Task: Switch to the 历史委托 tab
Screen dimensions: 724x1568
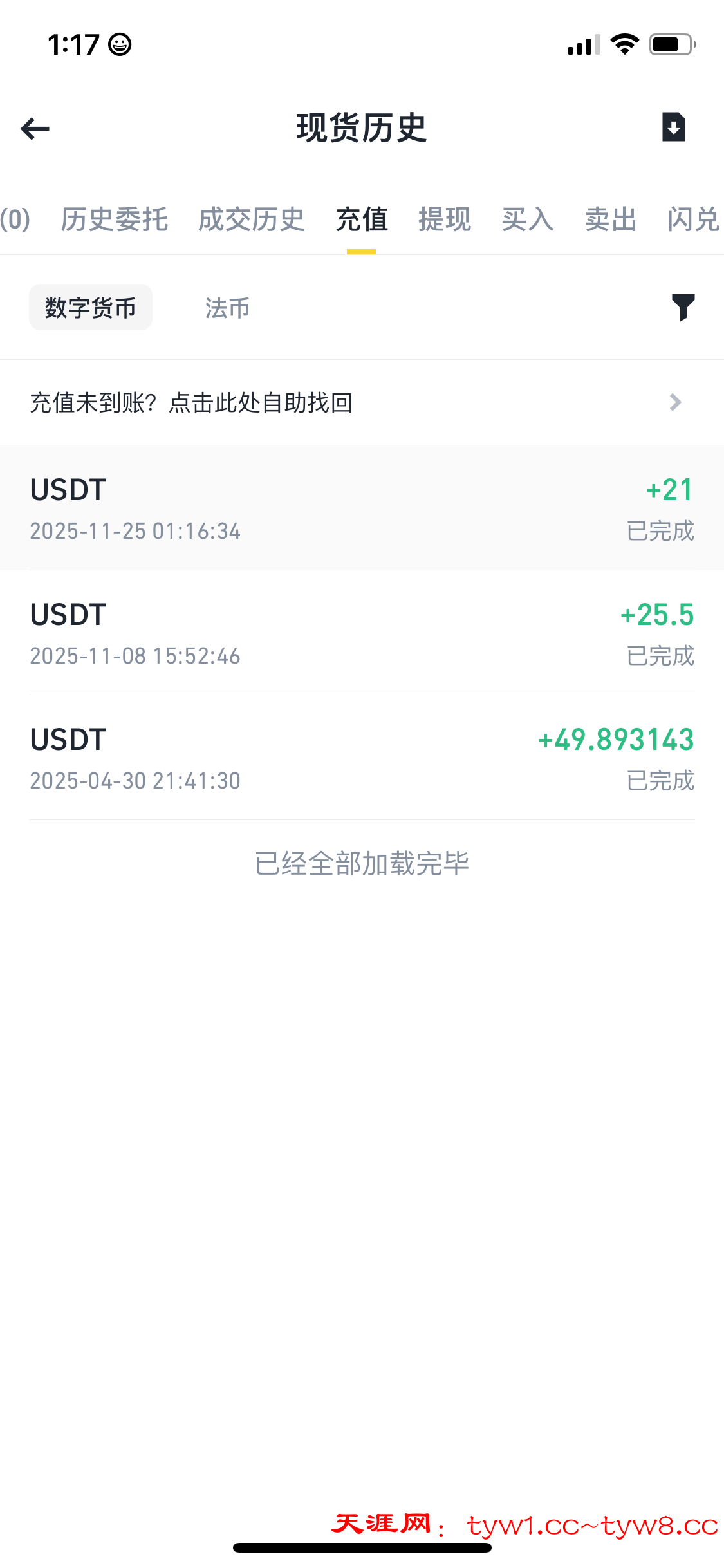Action: (x=115, y=219)
